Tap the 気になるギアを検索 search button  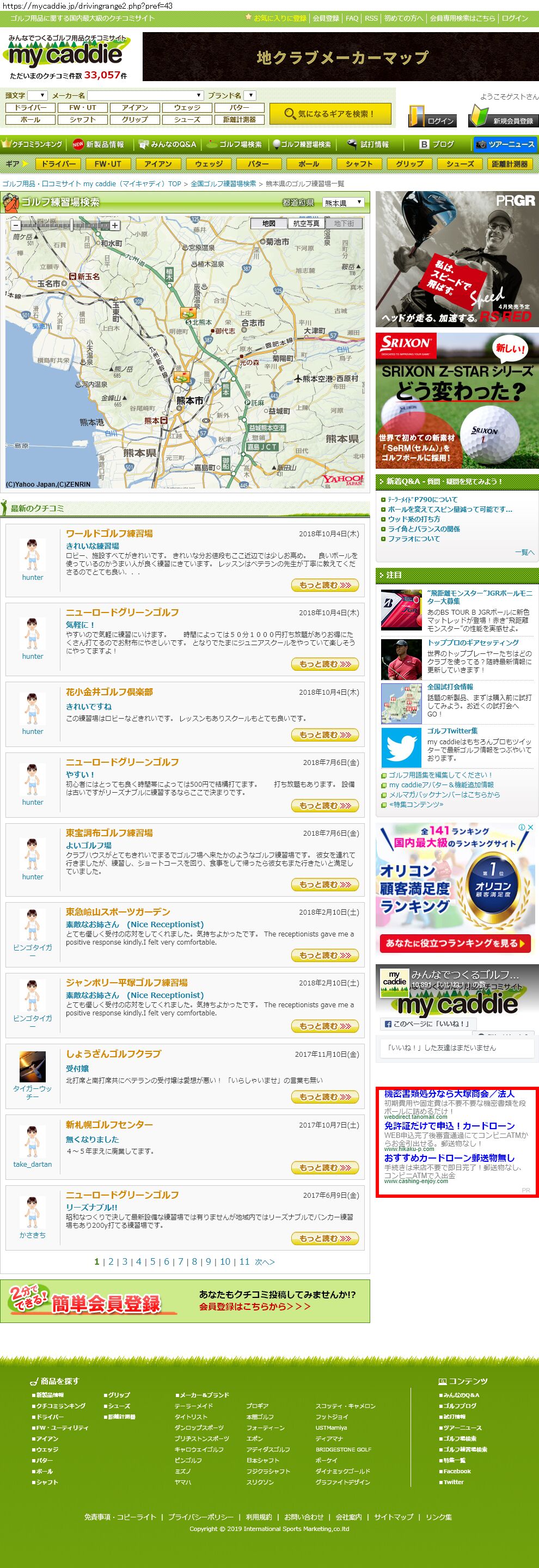[330, 113]
